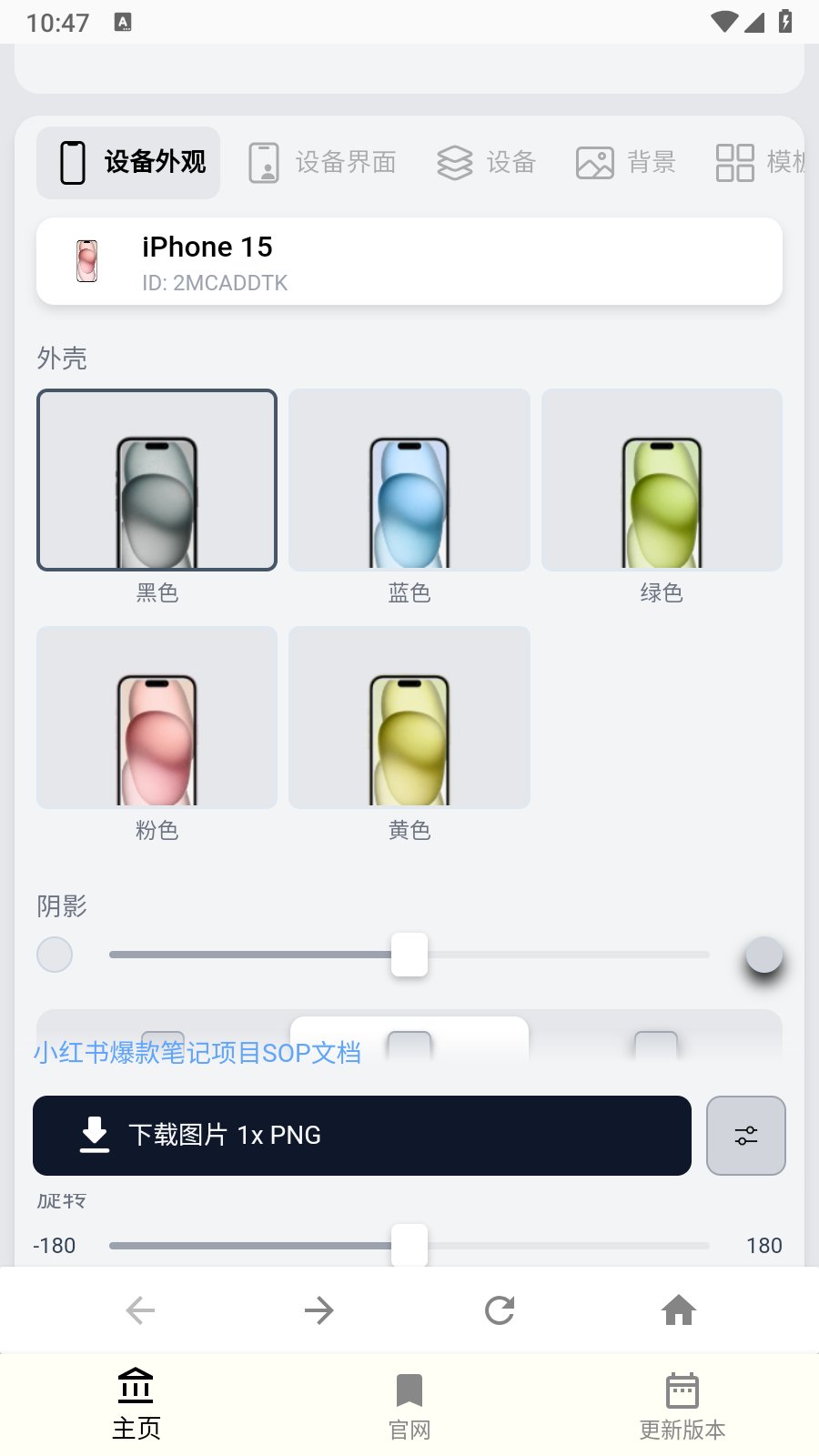Open download settings options
This screenshot has width=819, height=1456.
[x=746, y=1136]
